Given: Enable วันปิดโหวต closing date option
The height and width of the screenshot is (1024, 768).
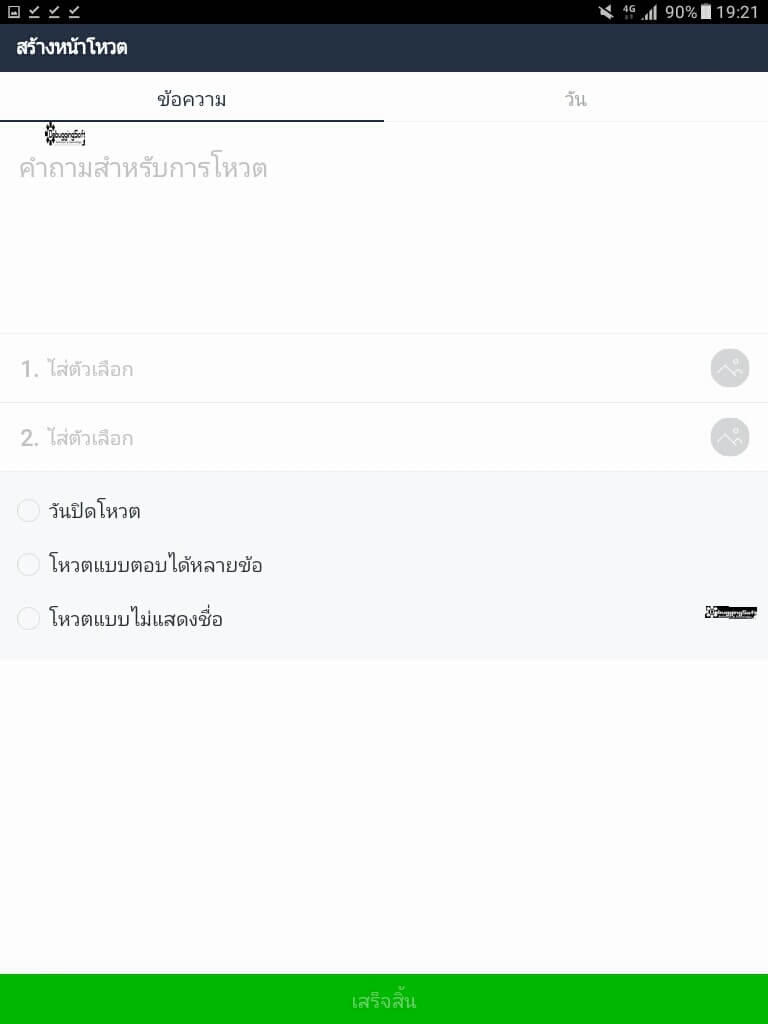Looking at the screenshot, I should [x=29, y=511].
